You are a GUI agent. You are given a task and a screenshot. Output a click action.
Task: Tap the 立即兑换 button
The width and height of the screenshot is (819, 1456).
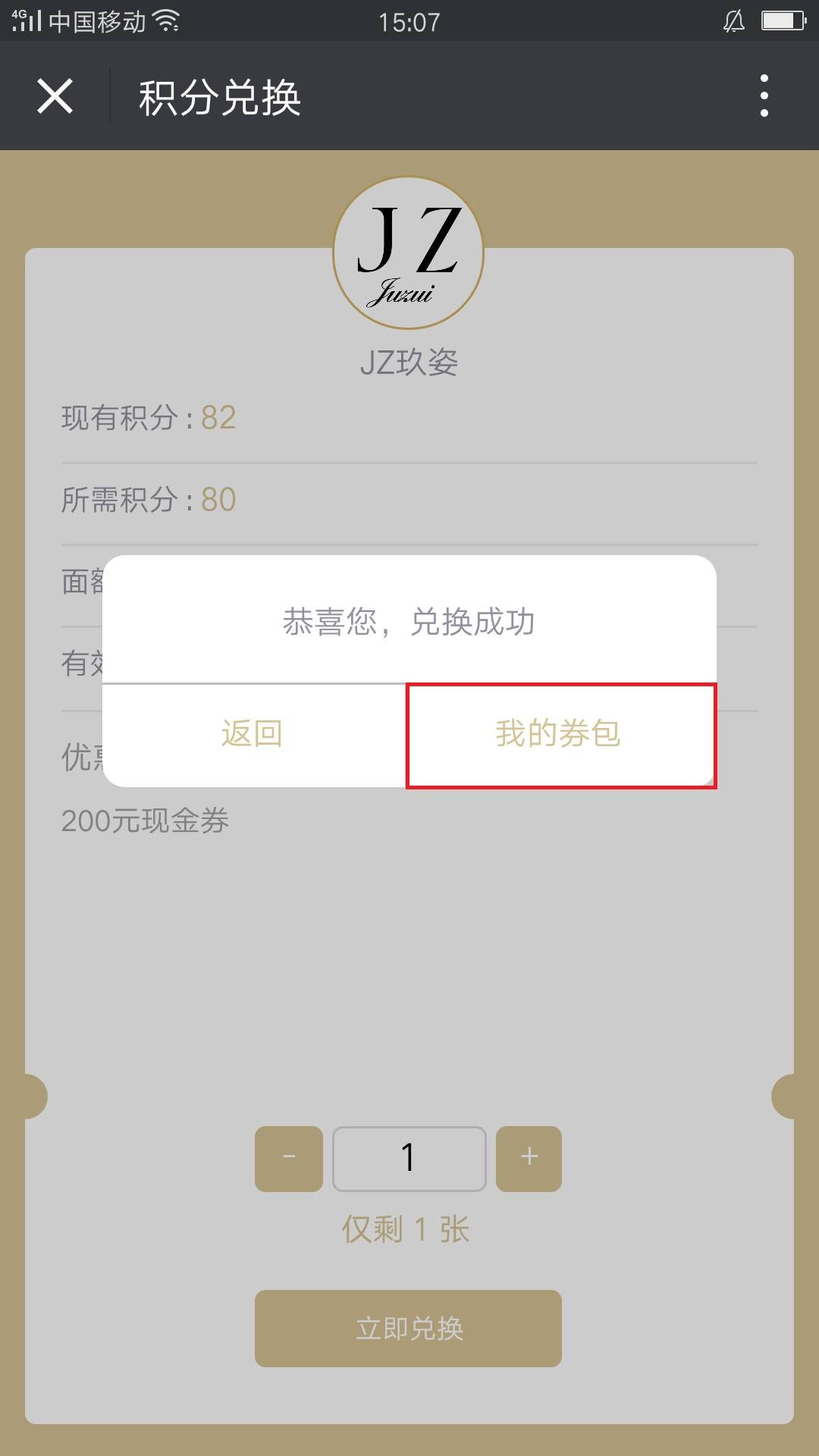point(408,1328)
